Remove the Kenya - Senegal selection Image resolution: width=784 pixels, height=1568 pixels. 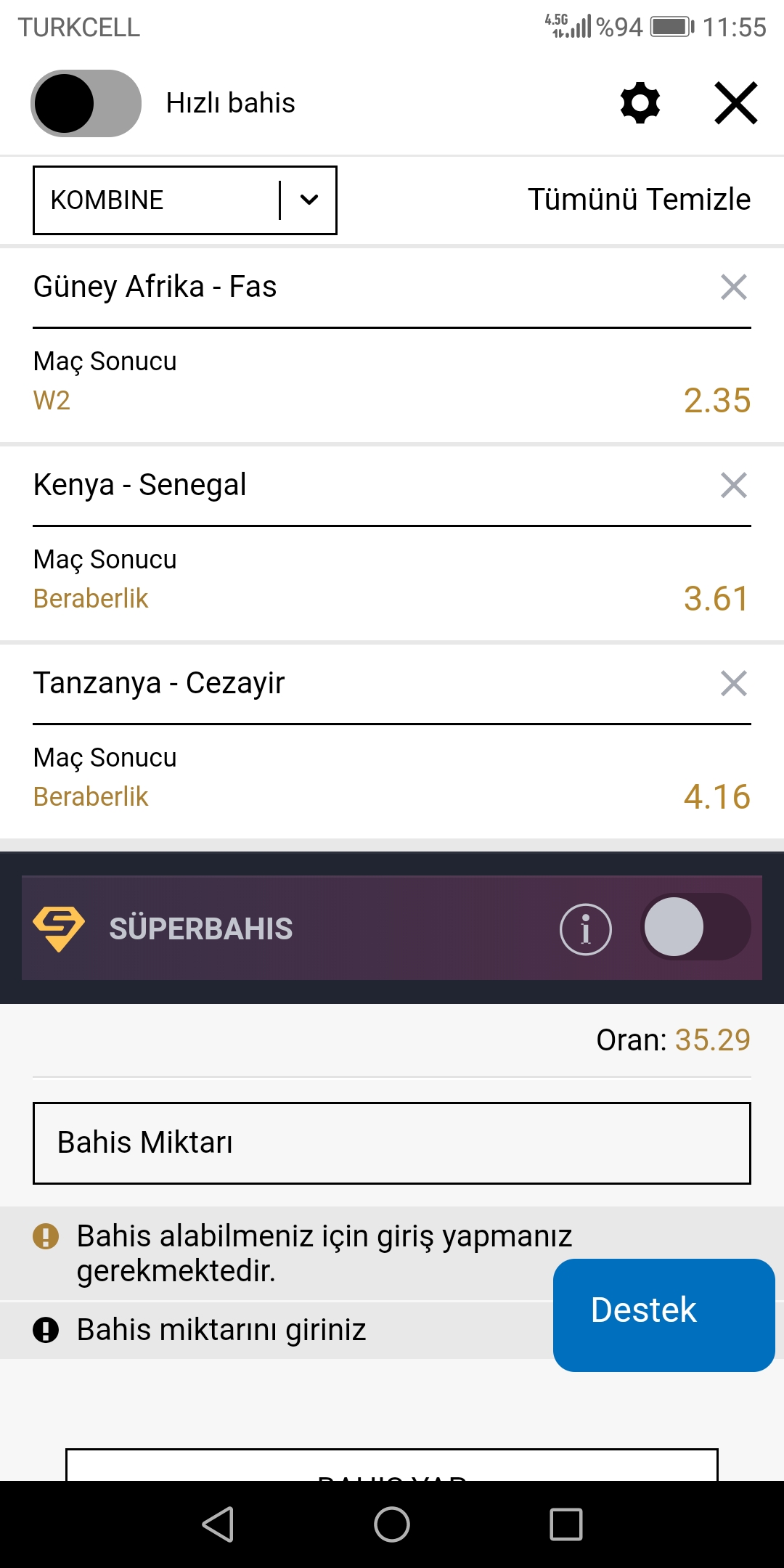tap(734, 485)
